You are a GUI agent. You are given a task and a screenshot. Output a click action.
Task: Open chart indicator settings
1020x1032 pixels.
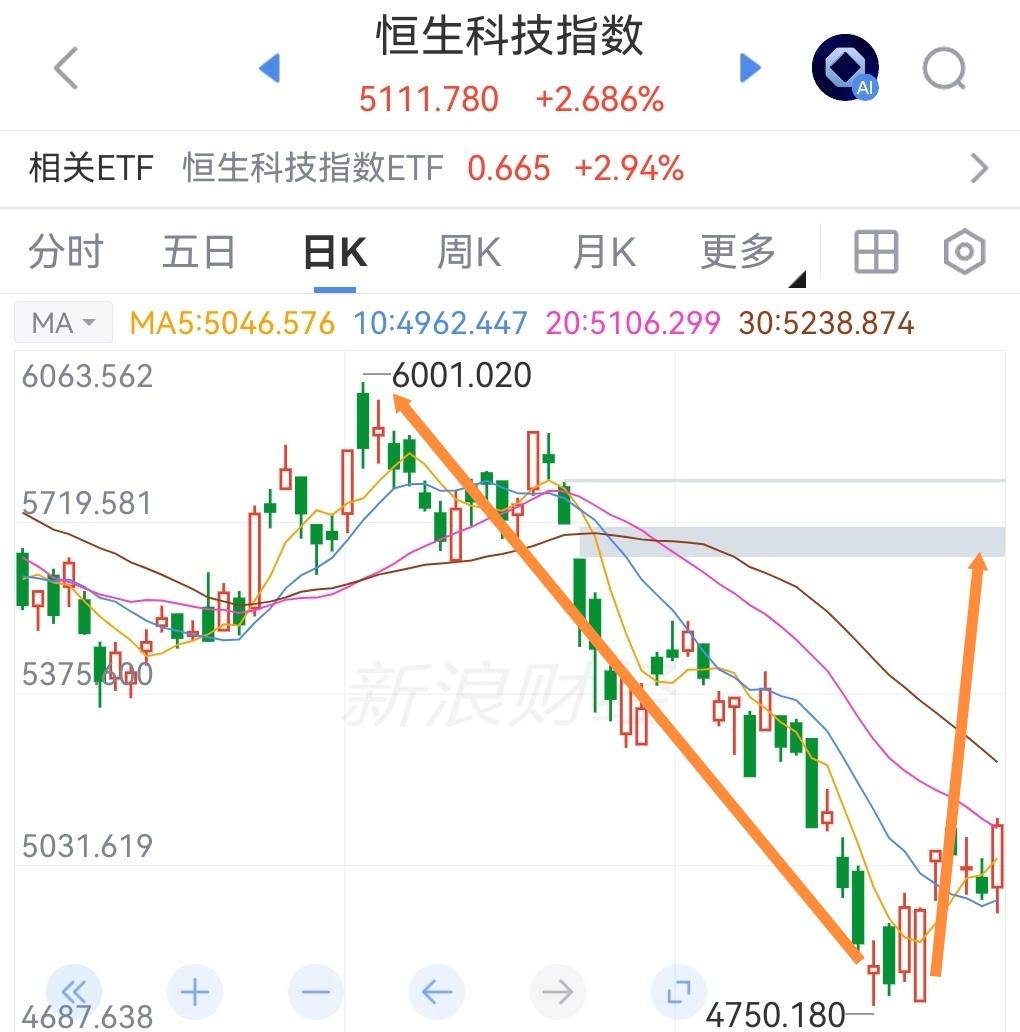coord(963,252)
